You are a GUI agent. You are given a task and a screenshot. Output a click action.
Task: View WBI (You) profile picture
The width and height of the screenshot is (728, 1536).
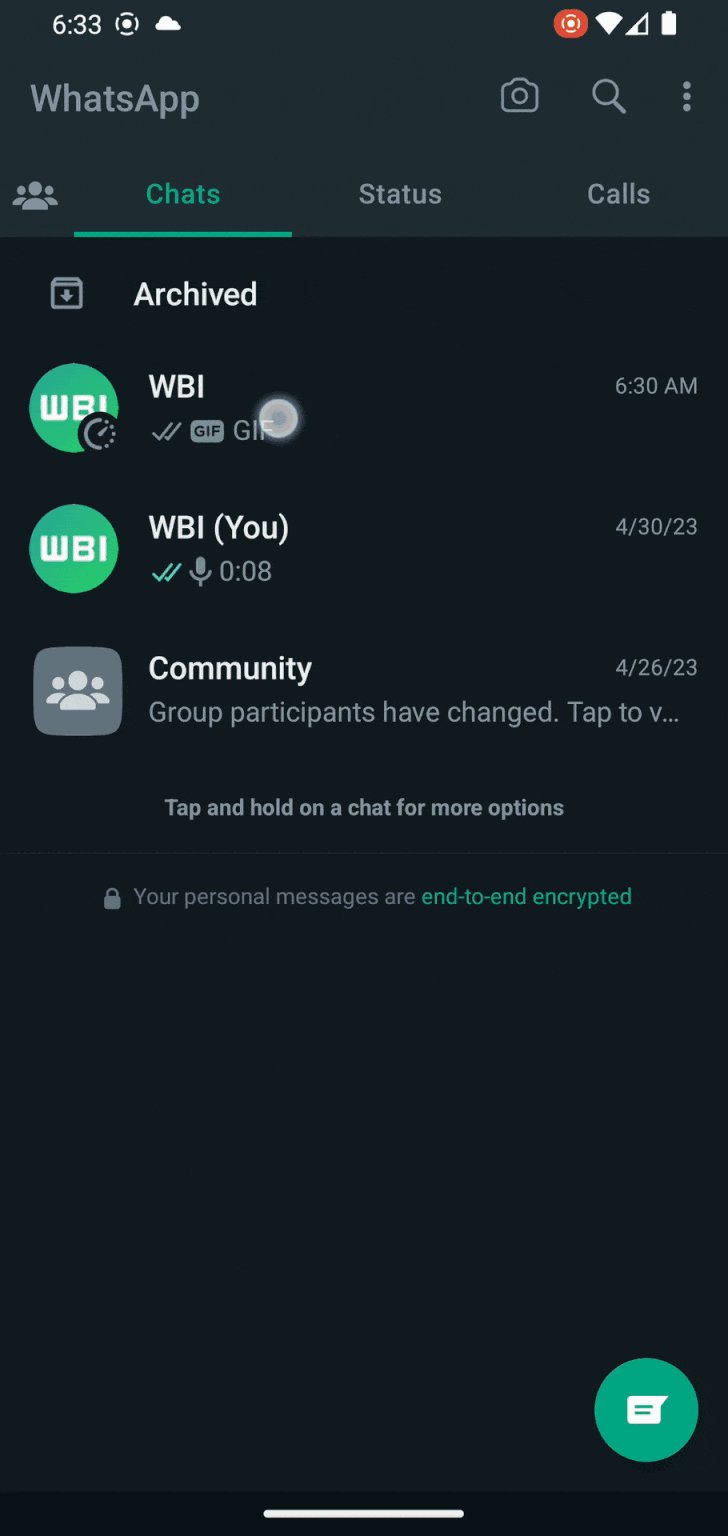pyautogui.click(x=74, y=549)
